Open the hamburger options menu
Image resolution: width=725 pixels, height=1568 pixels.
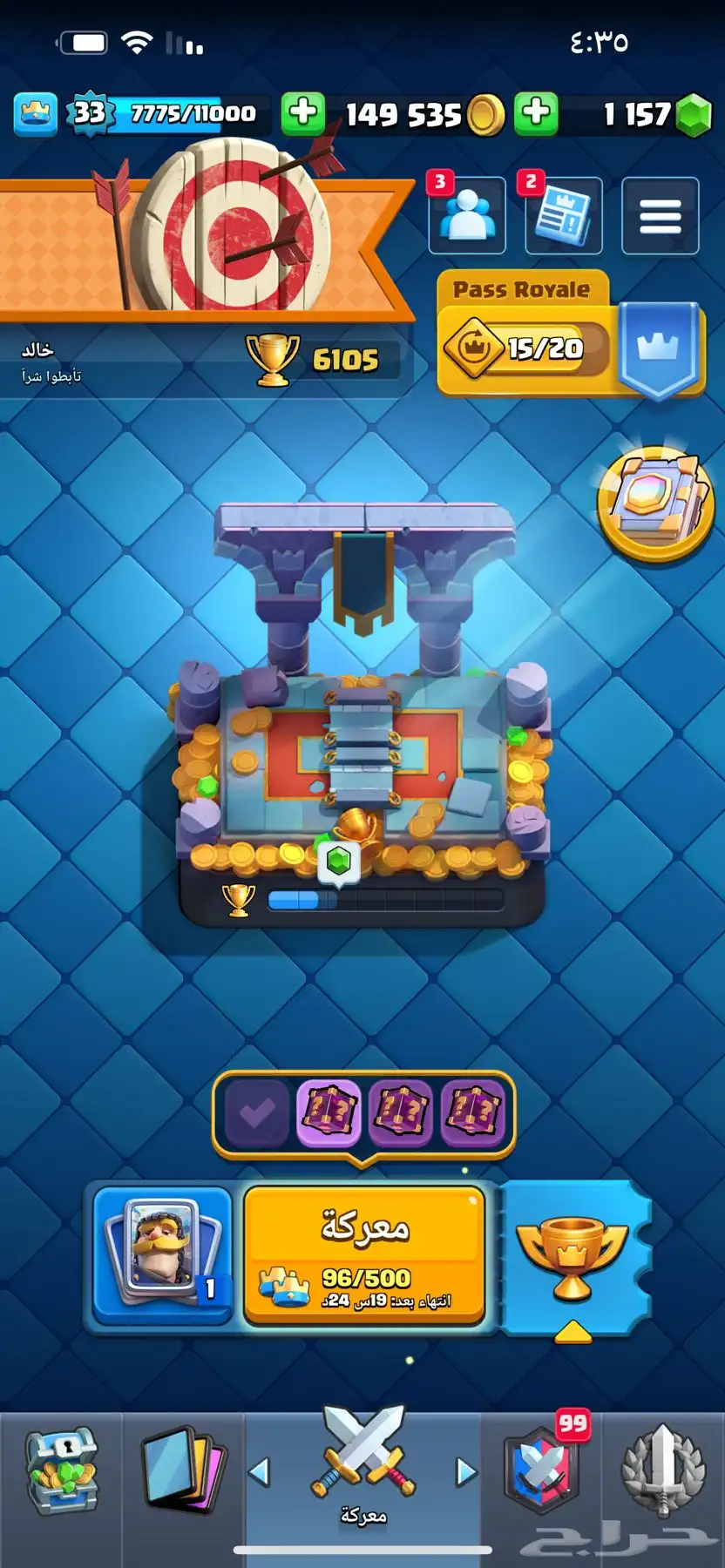point(661,215)
